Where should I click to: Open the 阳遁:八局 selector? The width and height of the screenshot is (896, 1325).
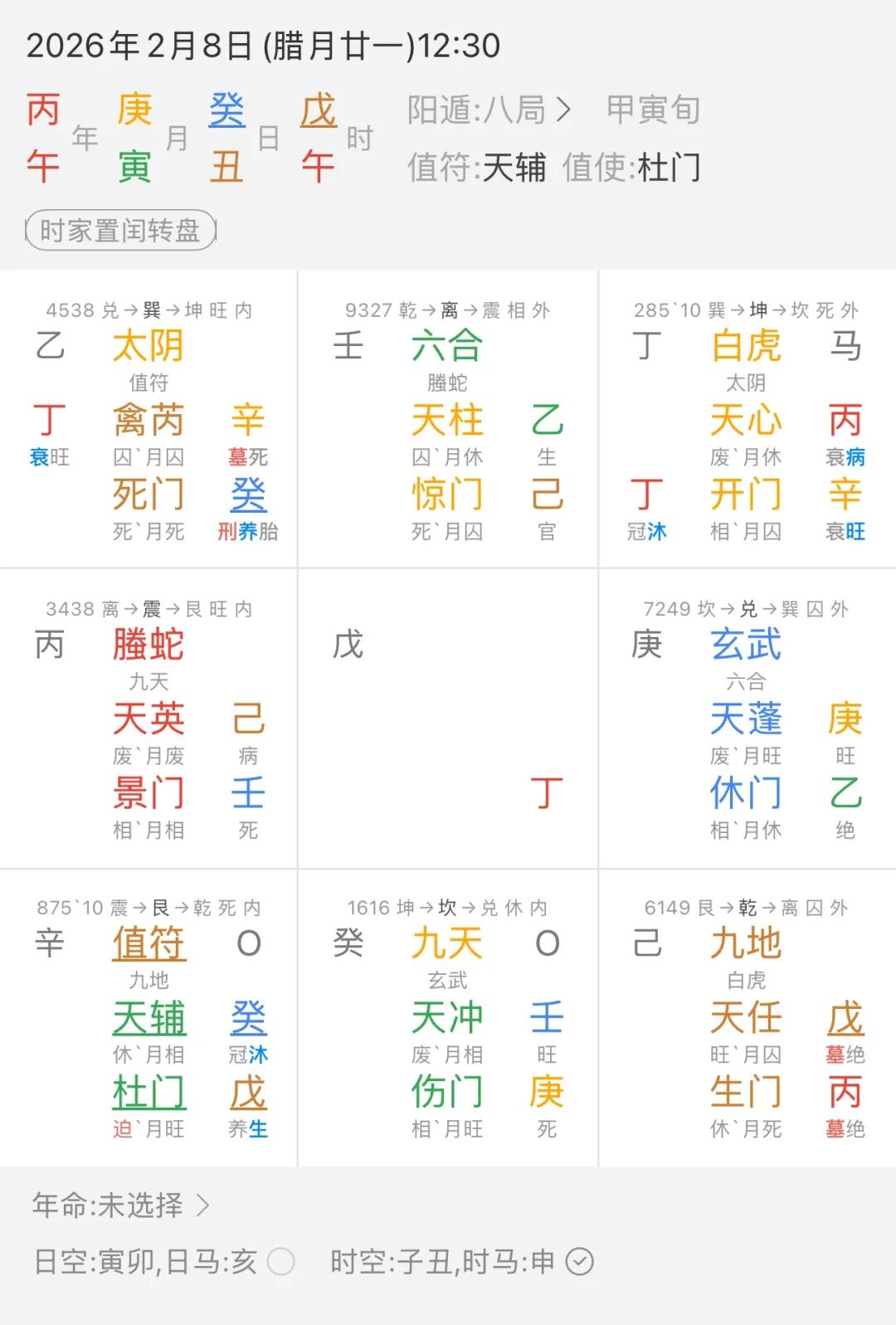coord(489,110)
